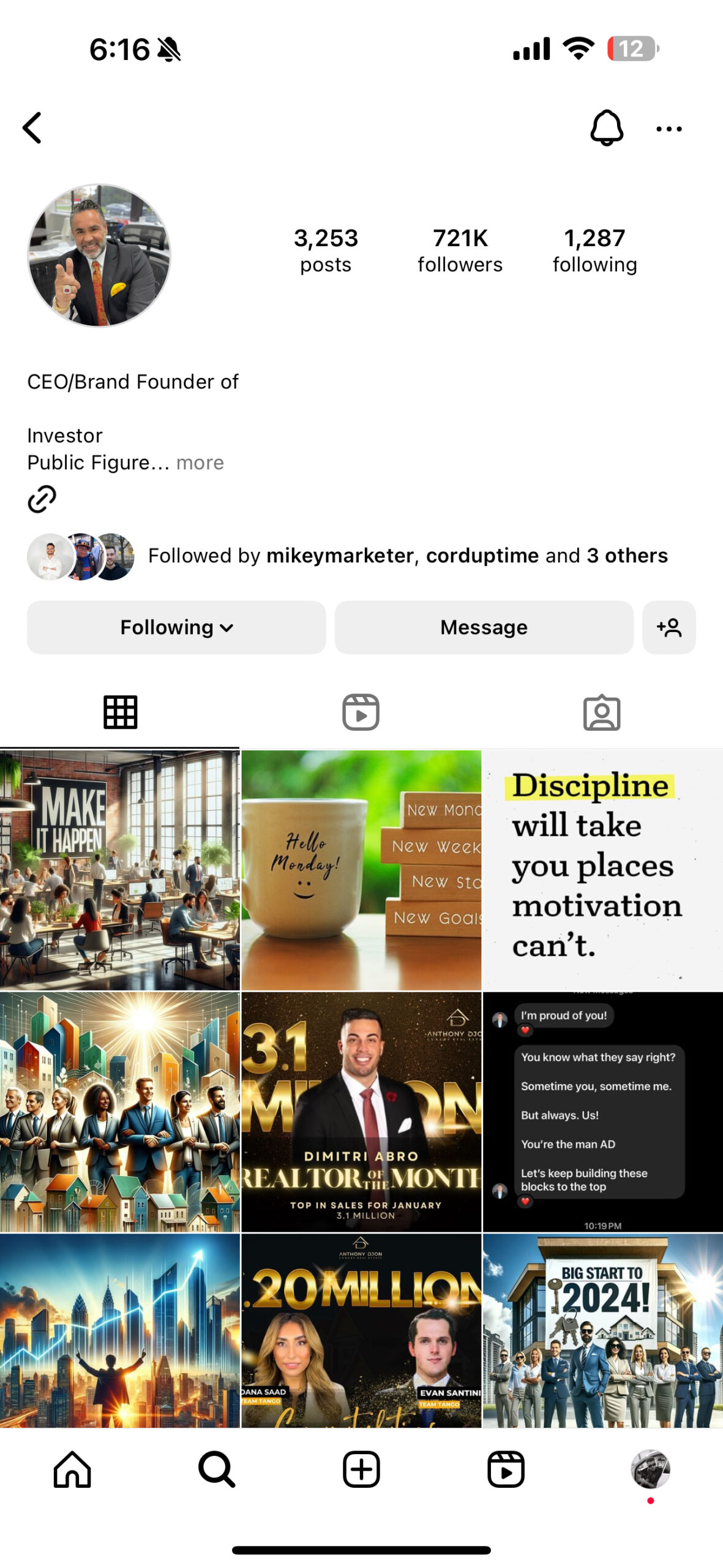Open the 1,287 following list
This screenshot has width=723, height=1568.
(x=594, y=251)
